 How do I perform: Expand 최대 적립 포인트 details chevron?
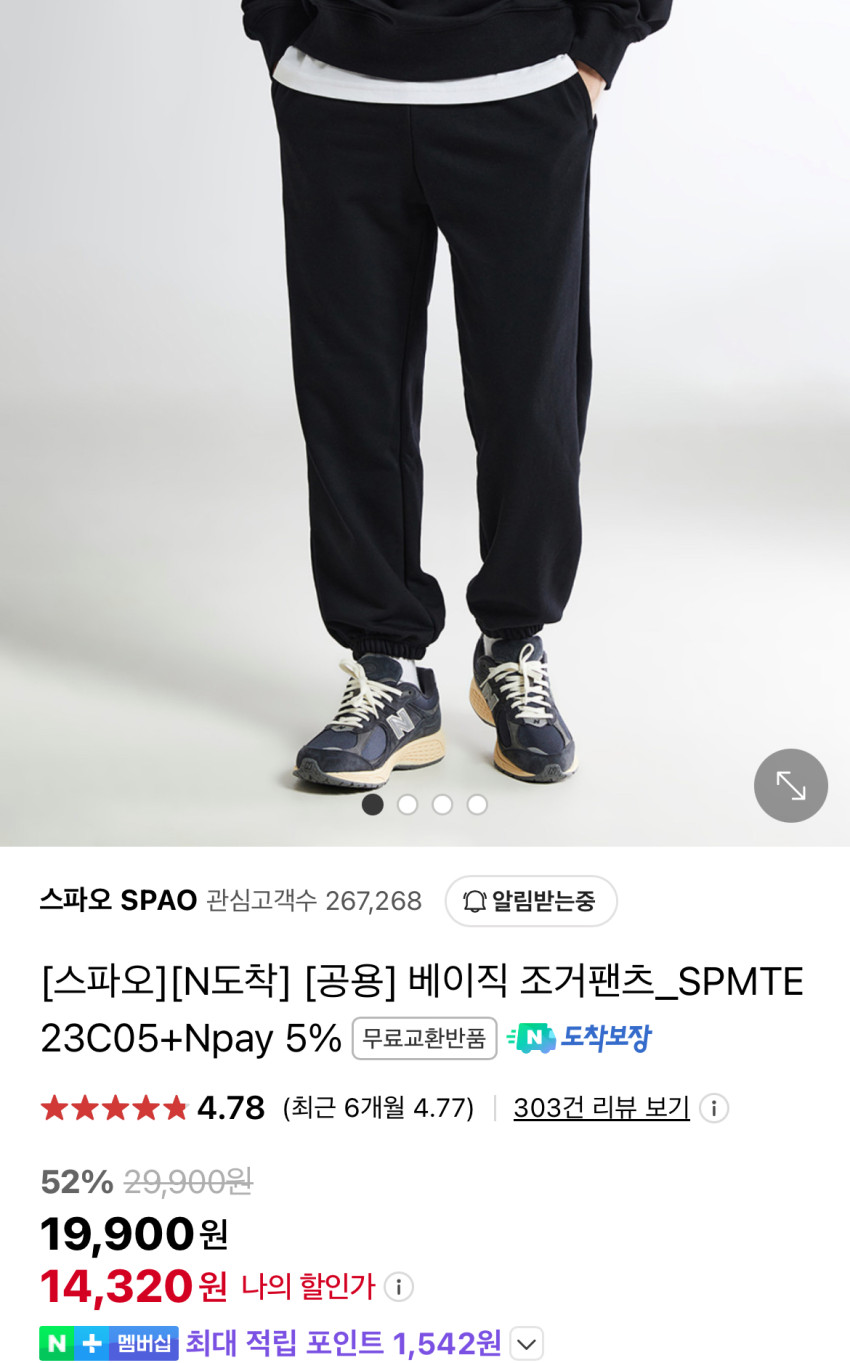(526, 1343)
